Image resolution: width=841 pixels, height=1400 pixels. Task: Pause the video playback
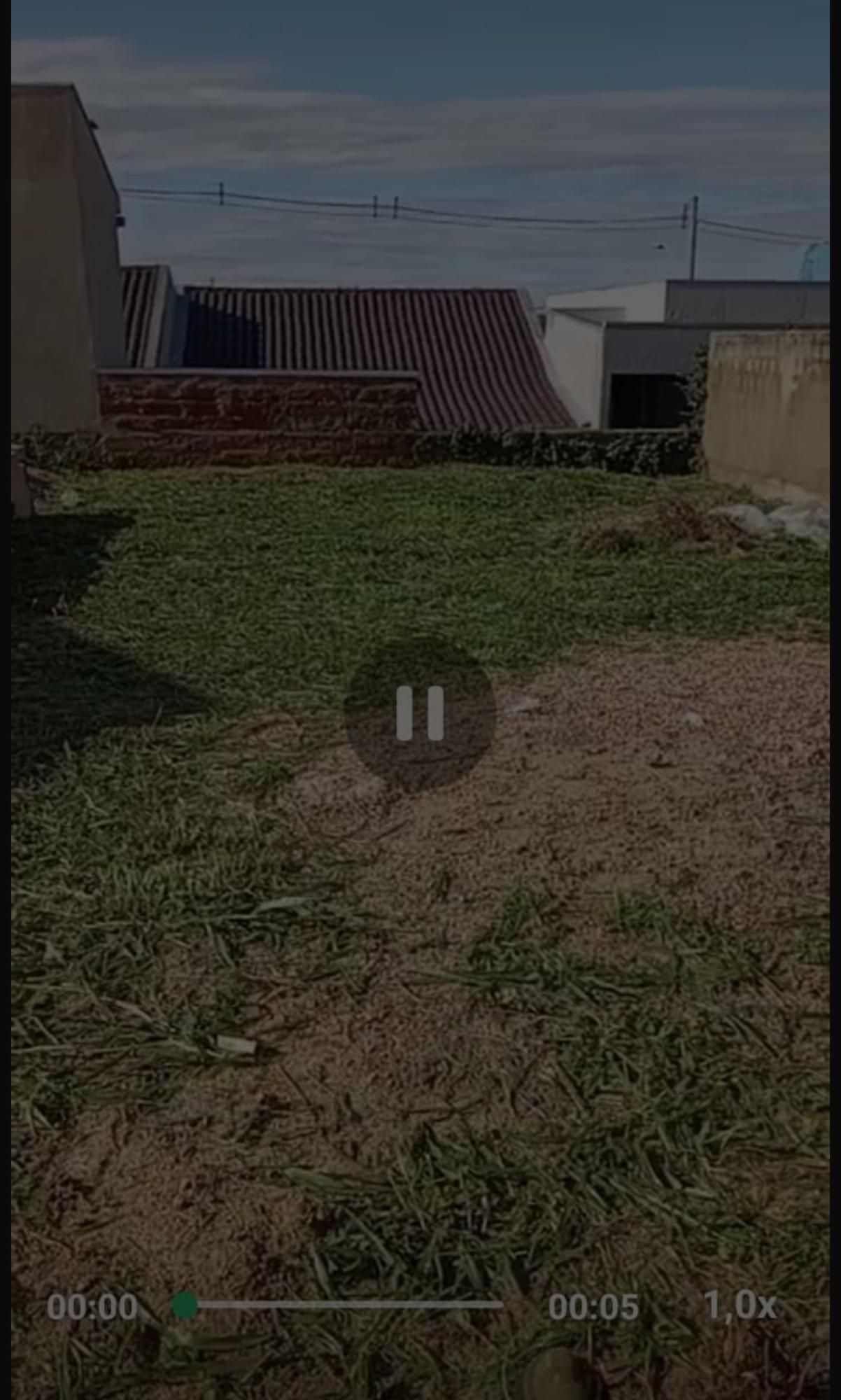(x=420, y=713)
